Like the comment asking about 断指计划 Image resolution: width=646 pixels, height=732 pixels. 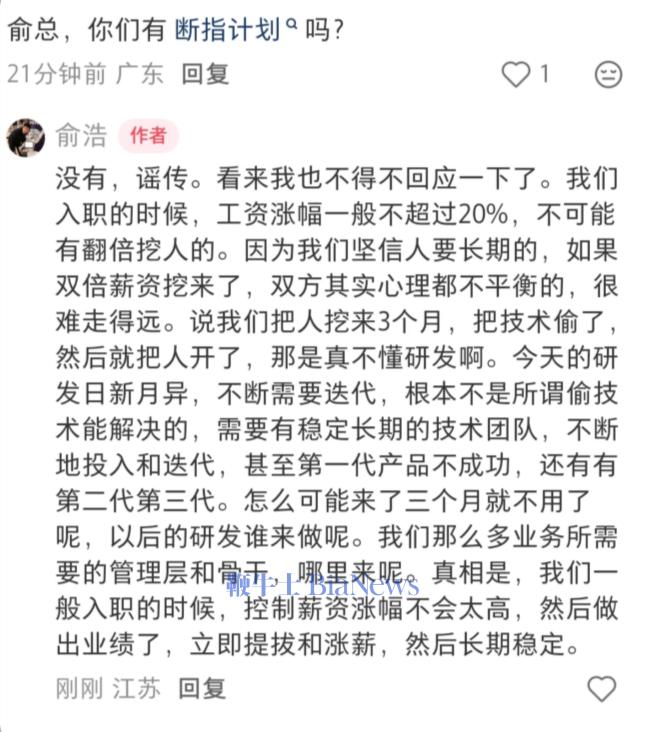pos(516,74)
